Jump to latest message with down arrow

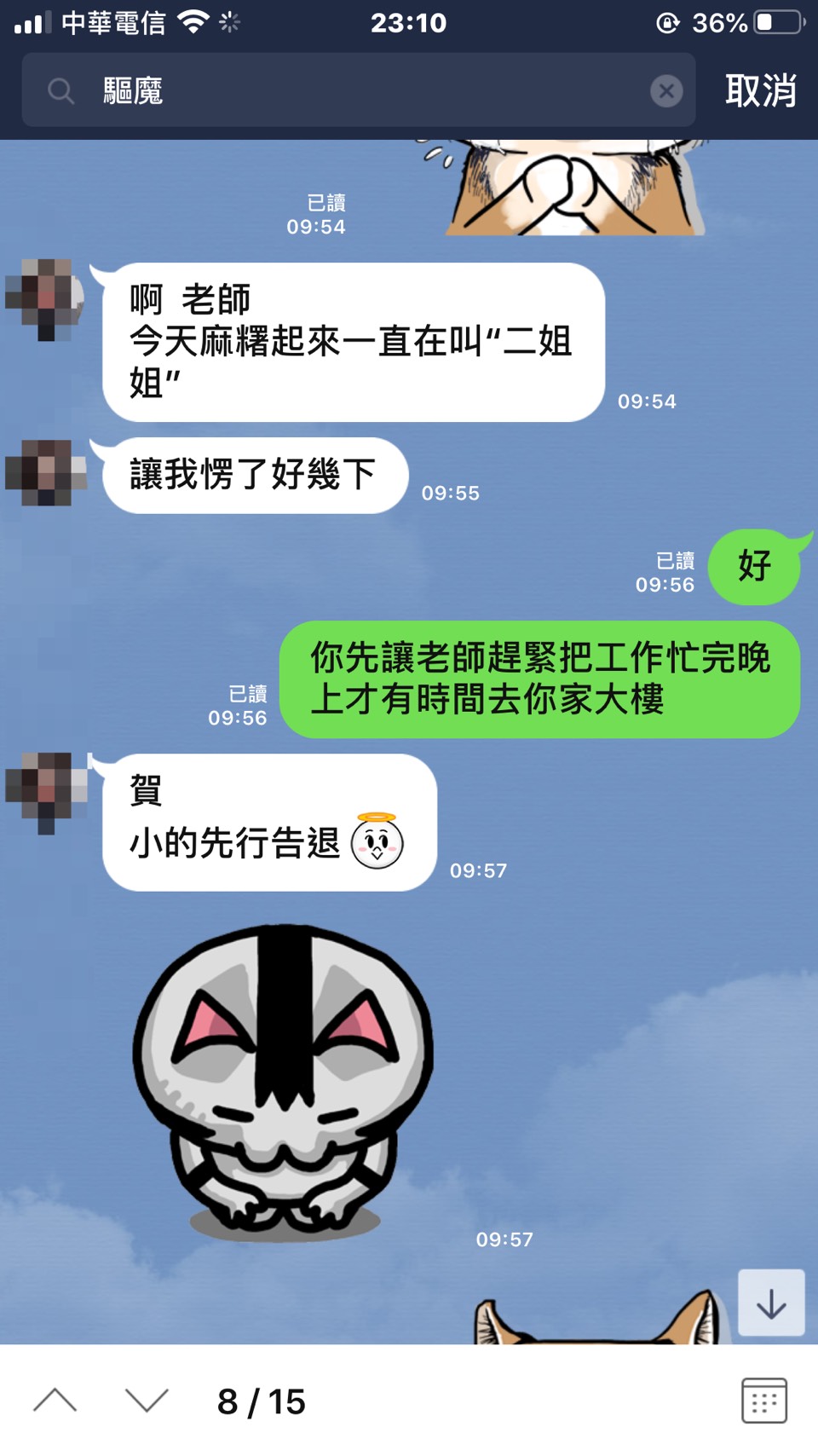[x=771, y=1303]
